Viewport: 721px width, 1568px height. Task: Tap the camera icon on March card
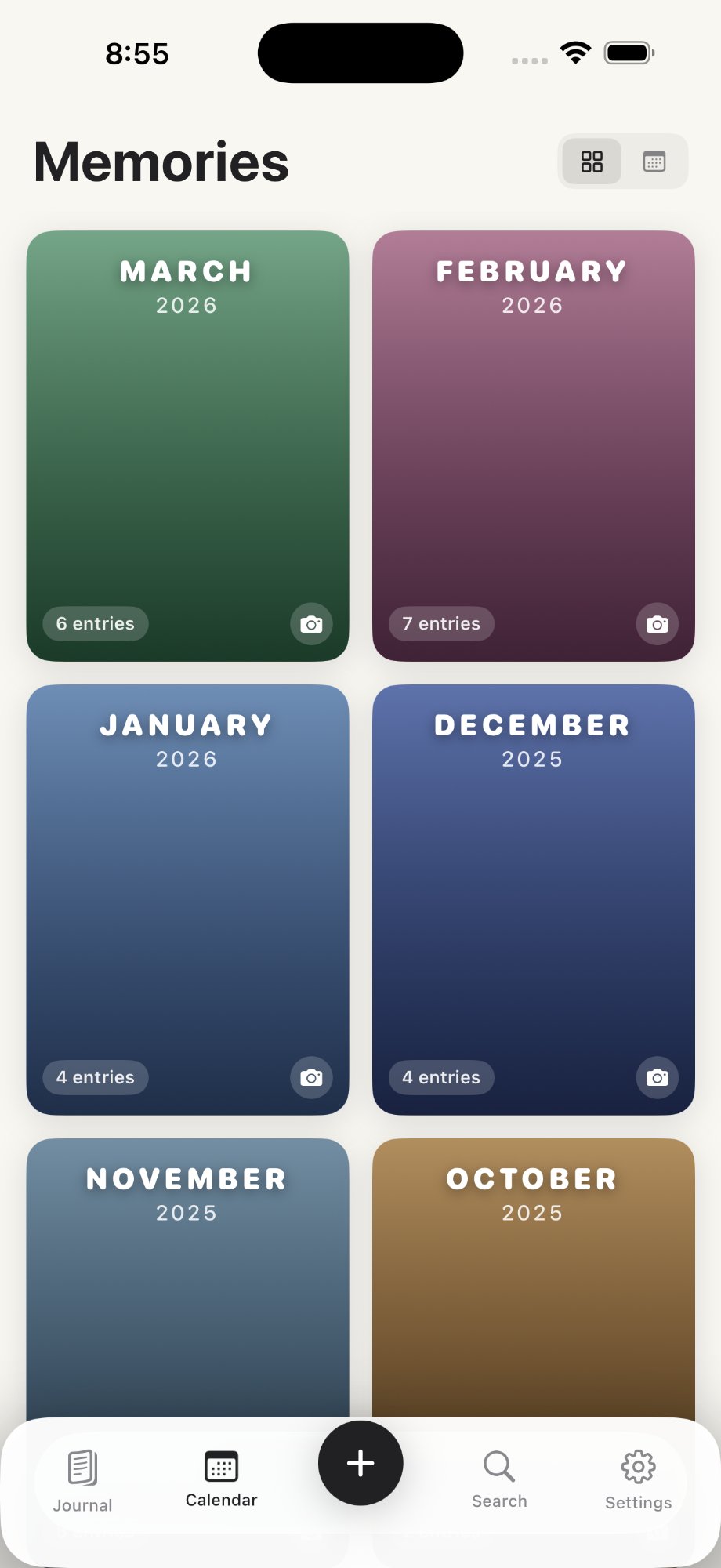[x=311, y=624]
